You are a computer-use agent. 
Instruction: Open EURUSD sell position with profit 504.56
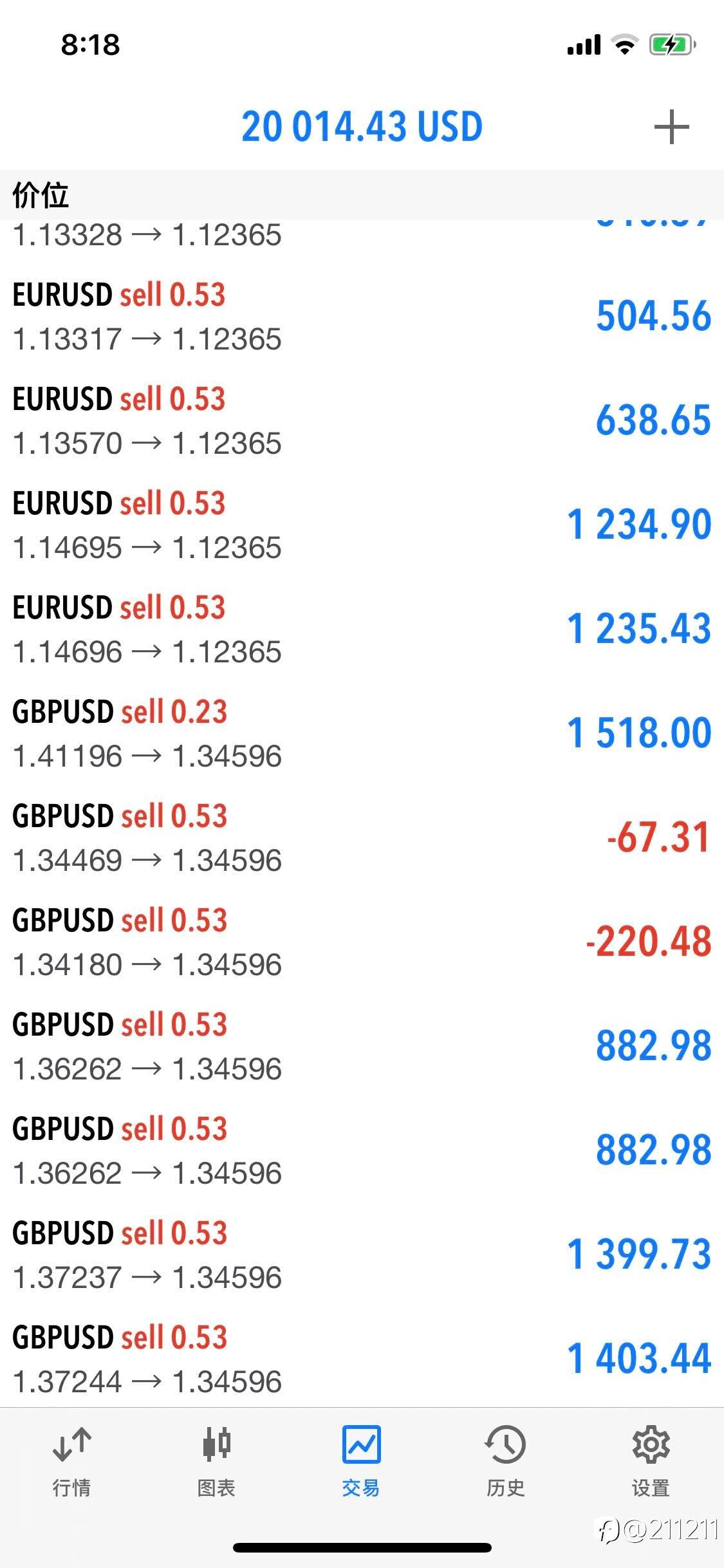362,316
